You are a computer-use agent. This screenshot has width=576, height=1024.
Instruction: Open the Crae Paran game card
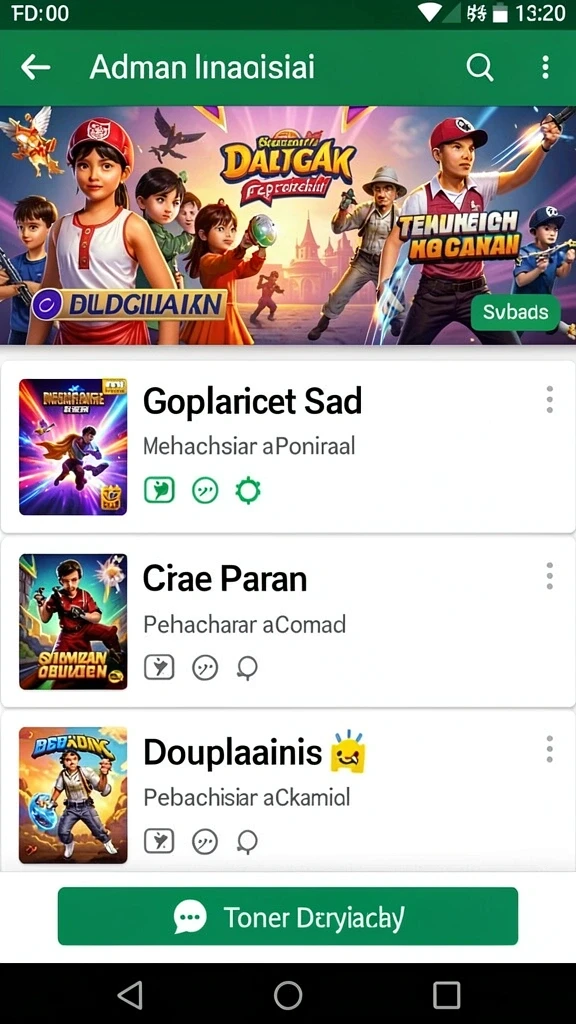(x=288, y=622)
